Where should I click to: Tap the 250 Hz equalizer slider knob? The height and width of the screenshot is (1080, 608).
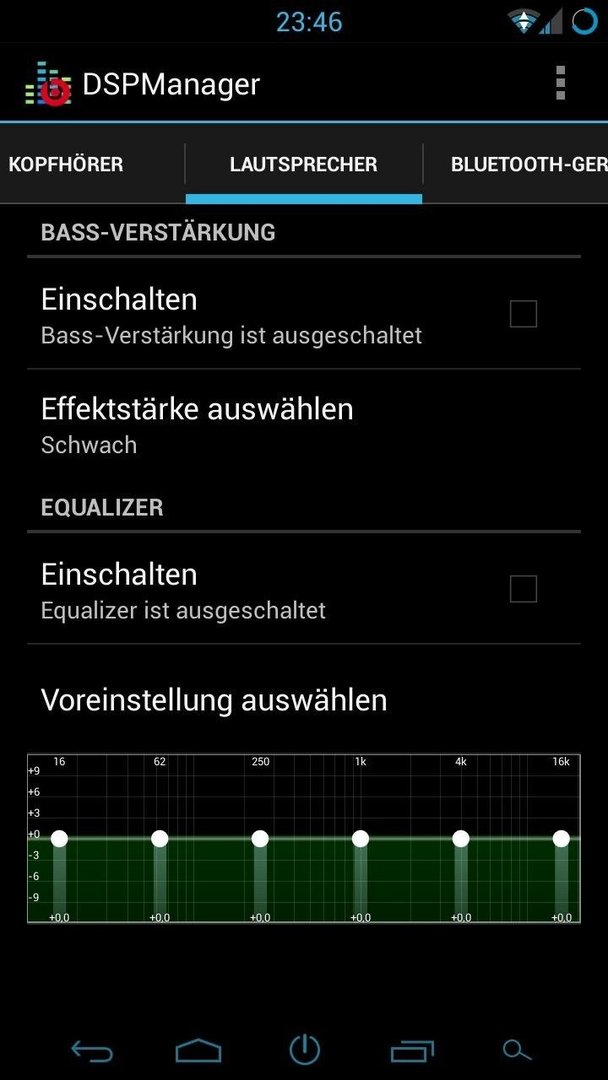coord(260,838)
